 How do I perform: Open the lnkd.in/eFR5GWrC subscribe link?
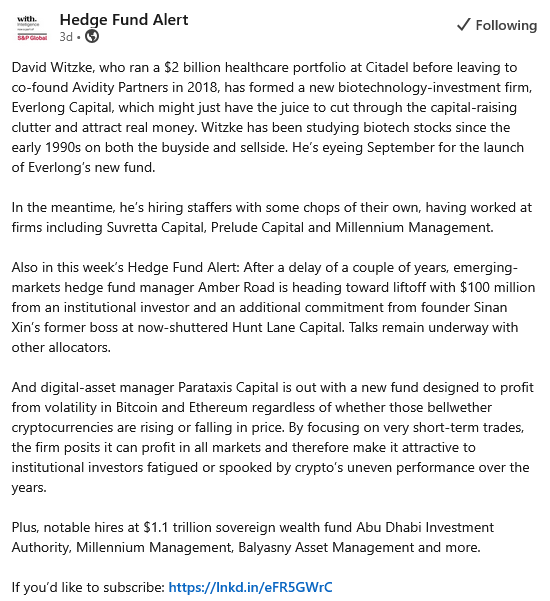(x=250, y=587)
